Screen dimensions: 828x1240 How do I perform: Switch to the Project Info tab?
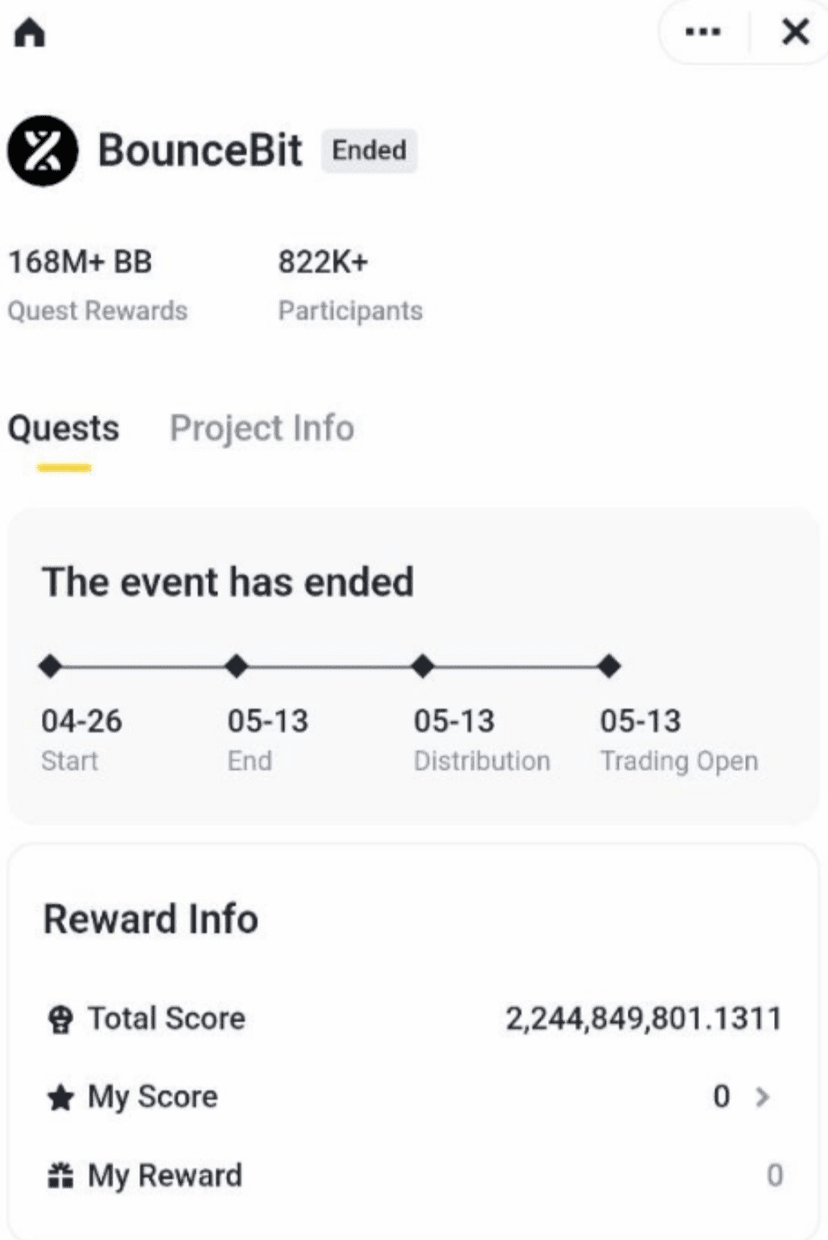(261, 429)
